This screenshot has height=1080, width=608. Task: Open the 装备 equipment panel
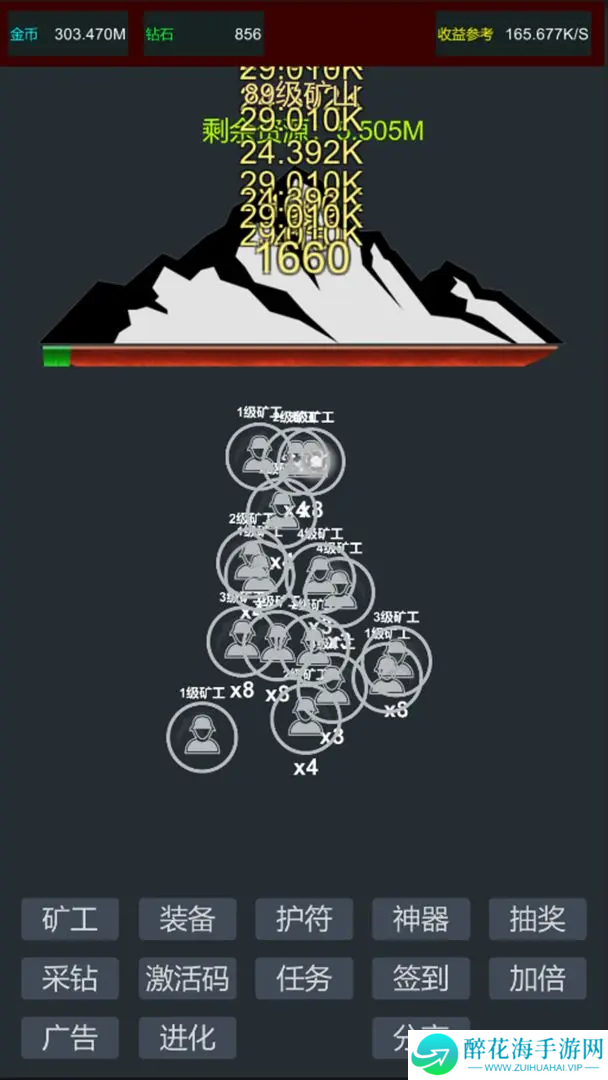click(187, 919)
